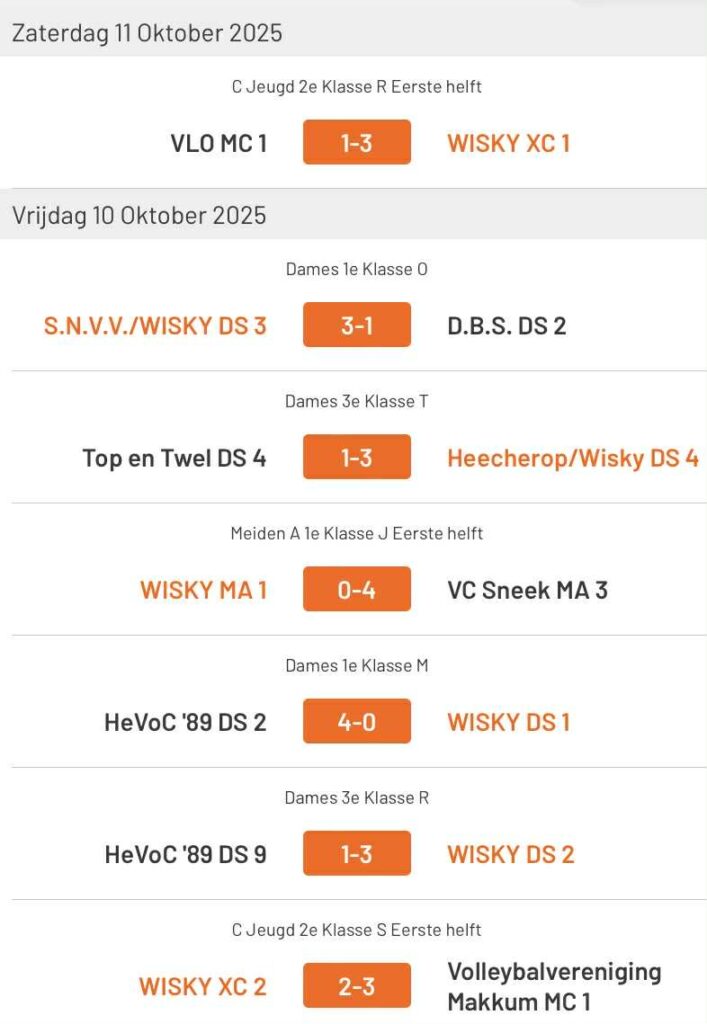View the HeVoC '89 DS 9 match
The image size is (707, 1024).
pos(356,853)
